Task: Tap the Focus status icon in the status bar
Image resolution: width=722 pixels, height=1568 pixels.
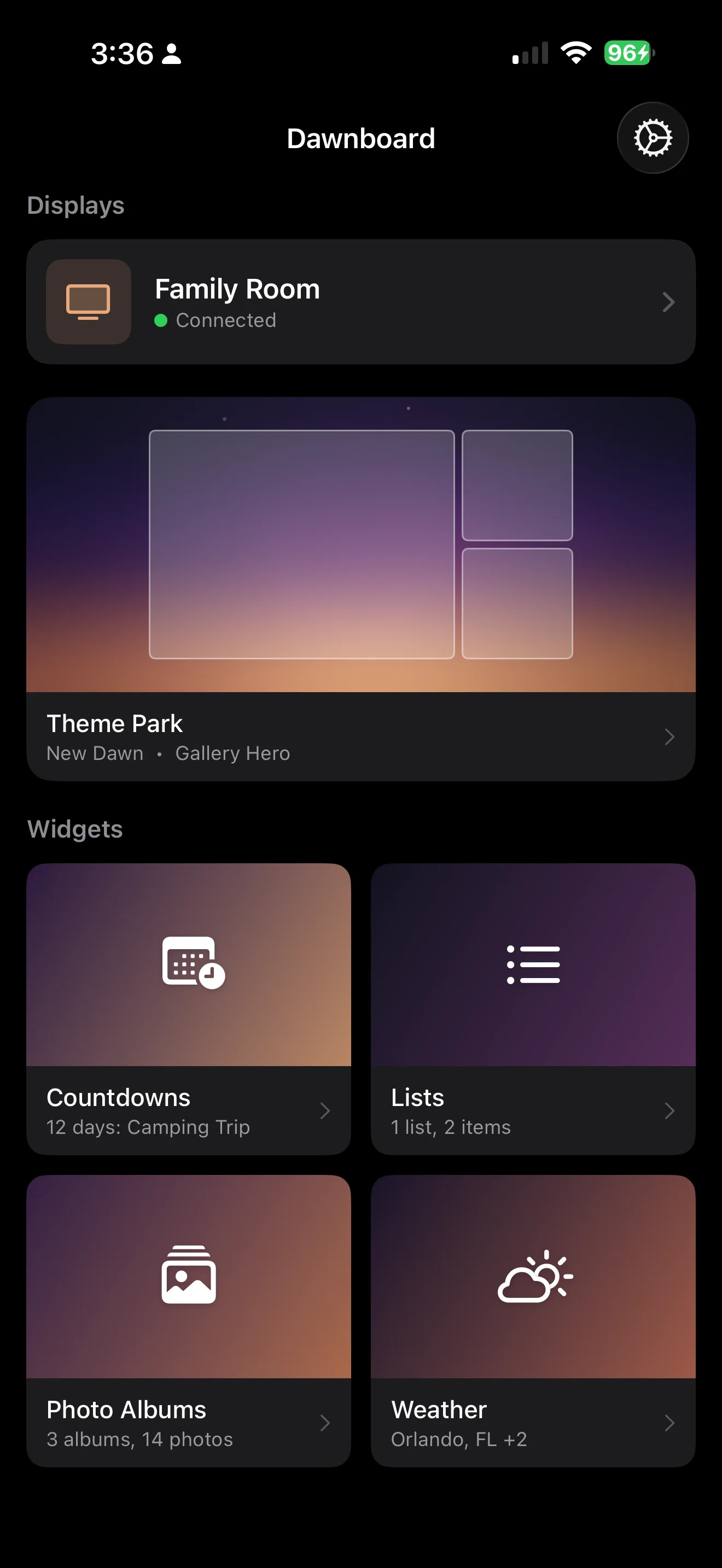Action: pyautogui.click(x=171, y=54)
